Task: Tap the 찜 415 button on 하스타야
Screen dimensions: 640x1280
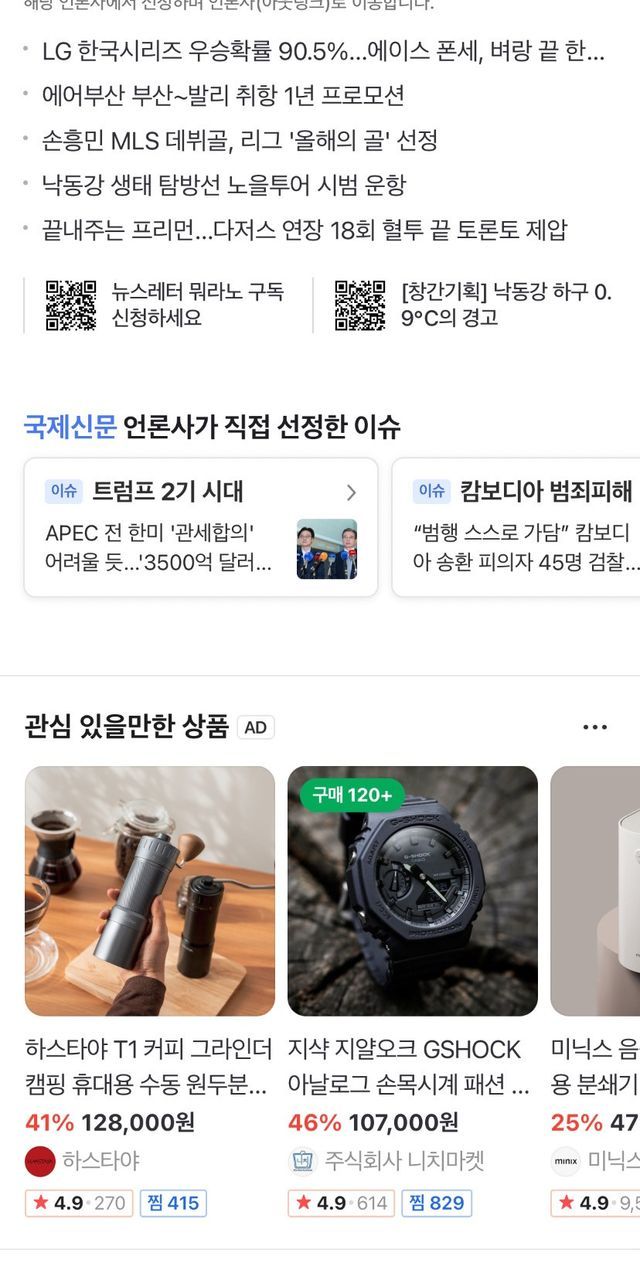Action: tap(173, 1202)
